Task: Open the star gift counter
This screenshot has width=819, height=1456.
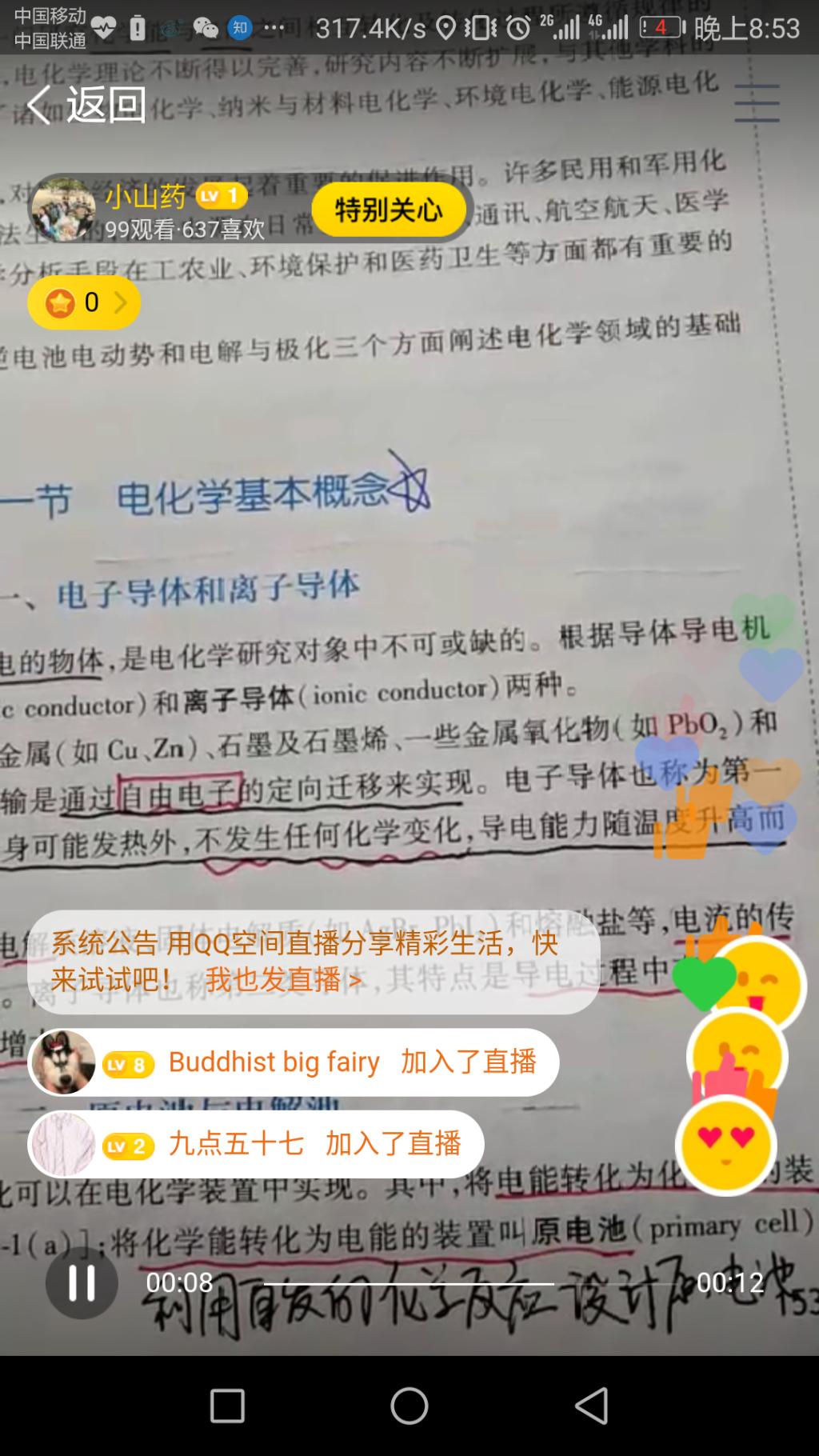Action: (x=84, y=302)
